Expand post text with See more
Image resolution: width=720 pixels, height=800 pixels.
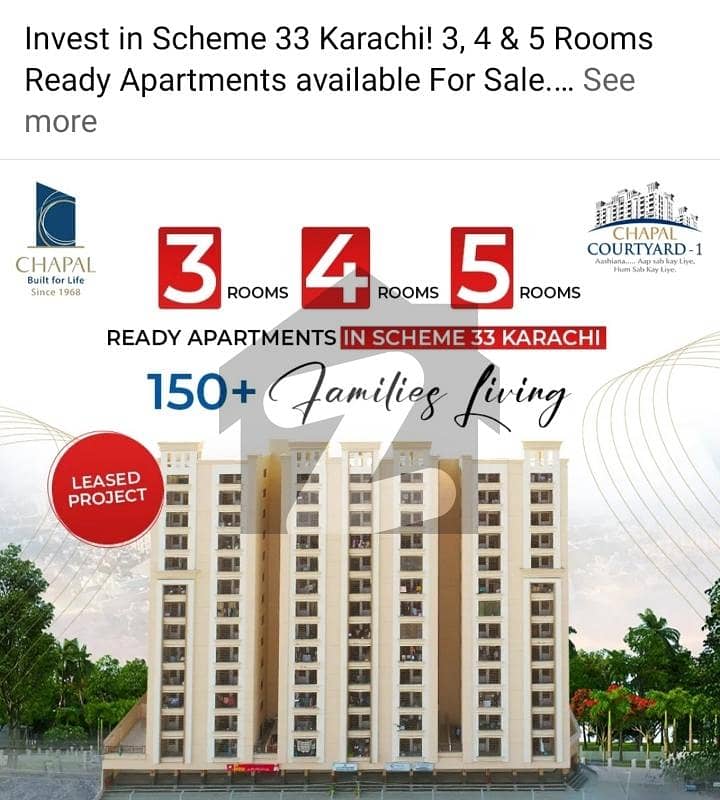pyautogui.click(x=608, y=81)
